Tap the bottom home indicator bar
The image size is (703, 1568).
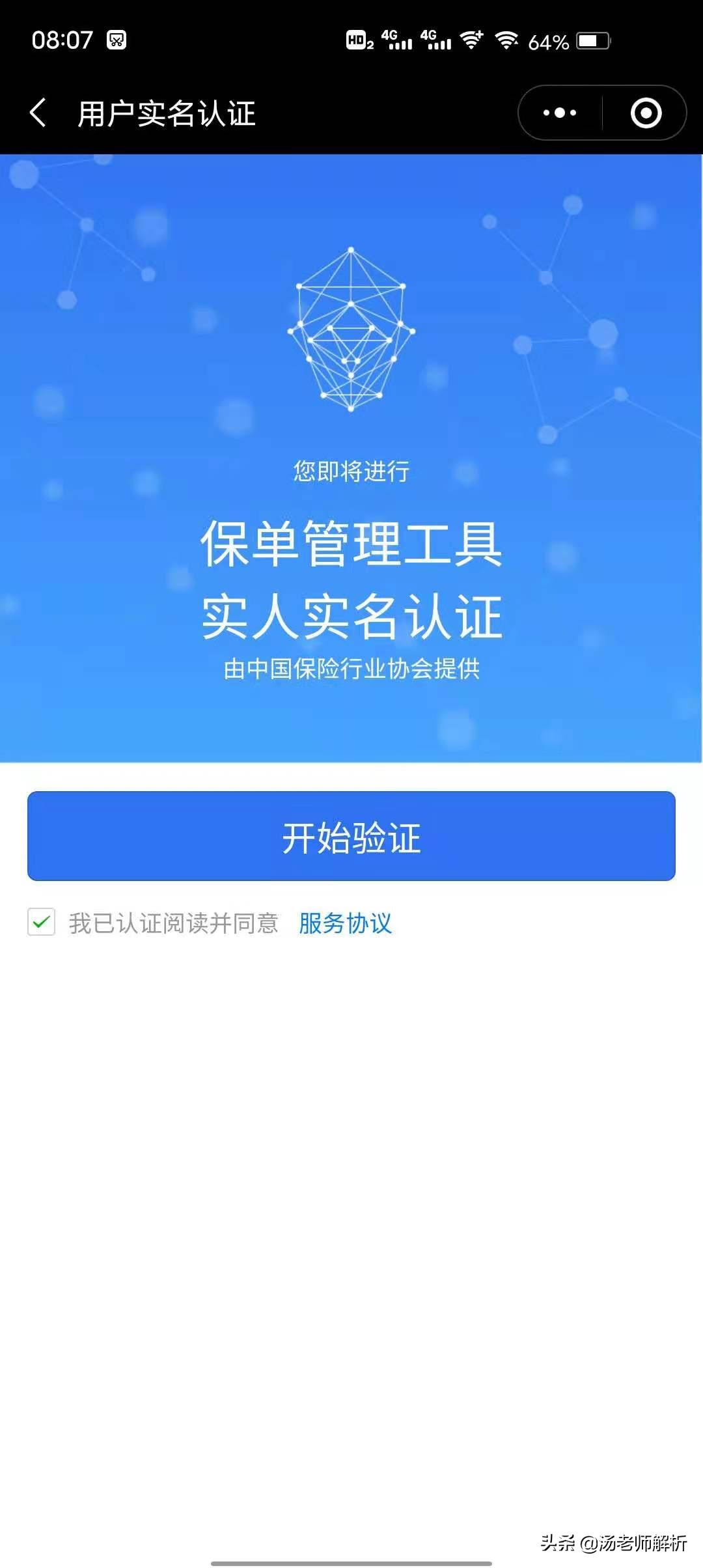tap(351, 1561)
